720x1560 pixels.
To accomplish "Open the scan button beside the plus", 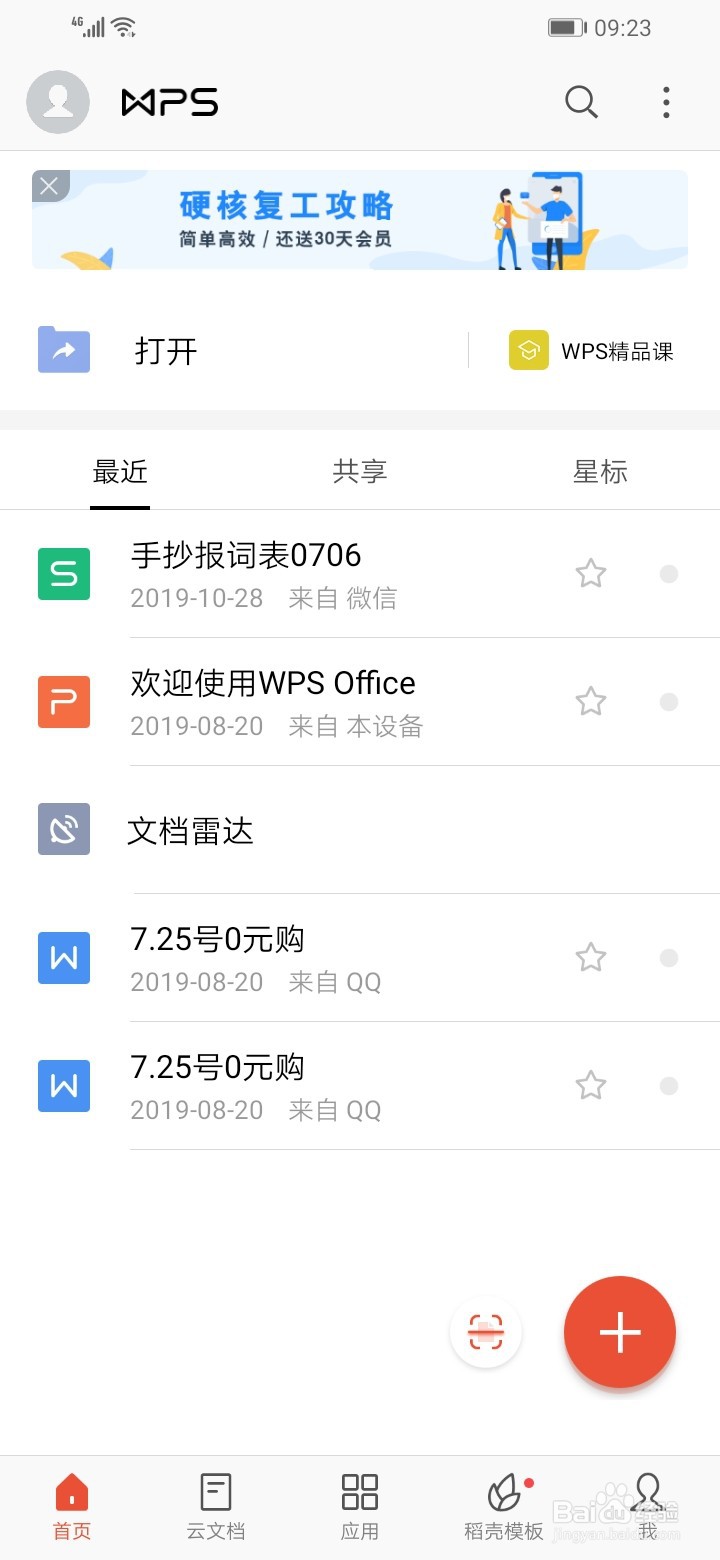I will coord(486,1333).
